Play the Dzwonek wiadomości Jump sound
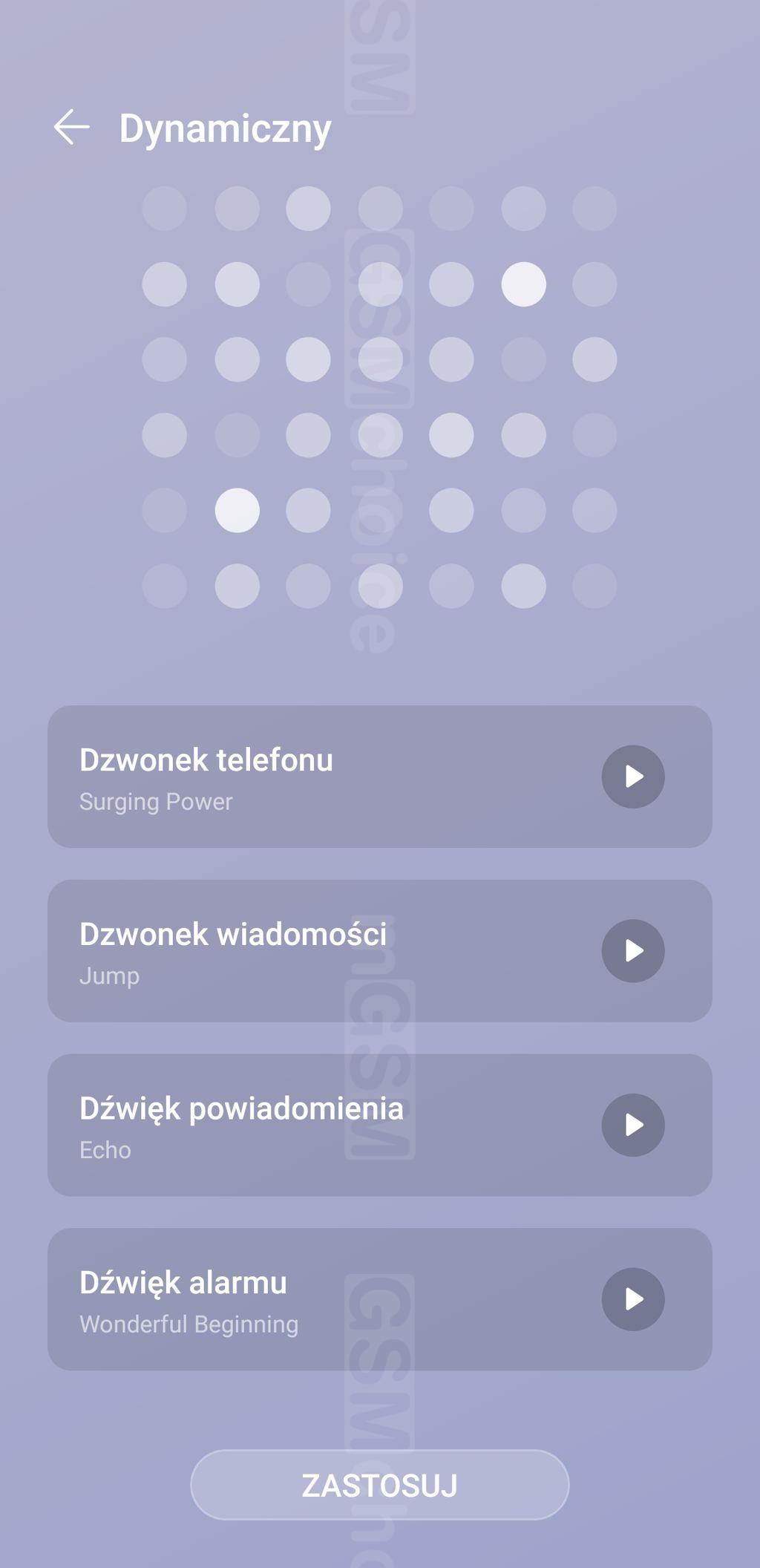This screenshot has width=760, height=1568. point(632,951)
